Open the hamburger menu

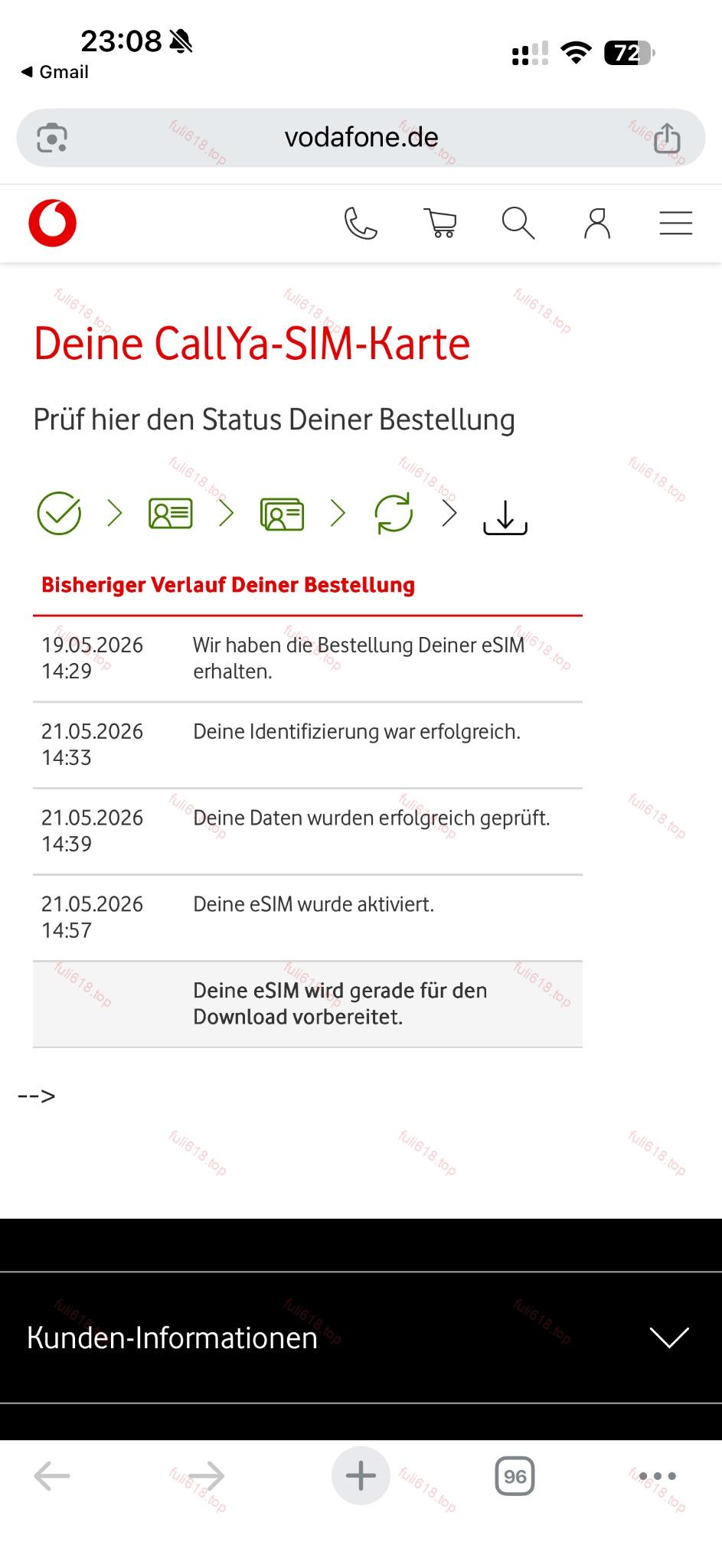[x=676, y=223]
